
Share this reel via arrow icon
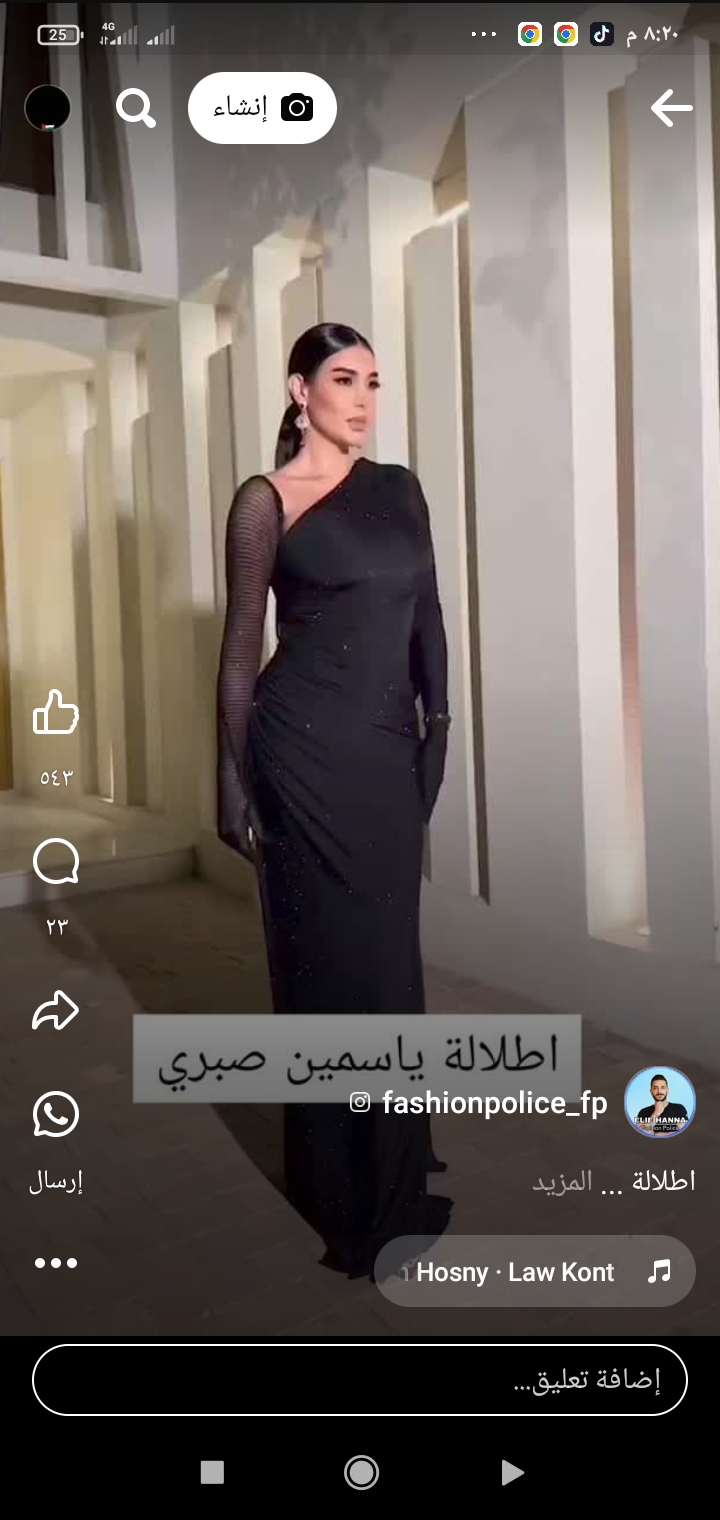[x=56, y=1011]
